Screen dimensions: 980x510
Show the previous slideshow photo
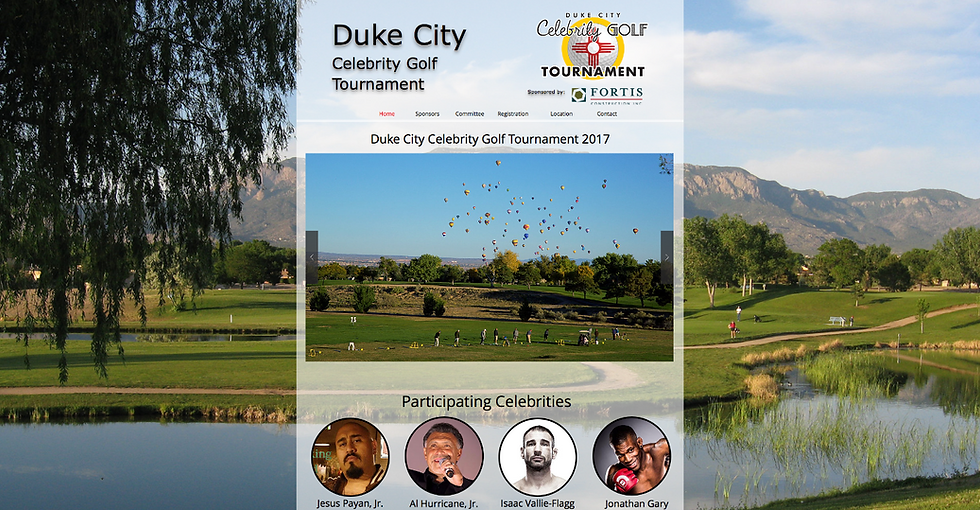pos(312,257)
